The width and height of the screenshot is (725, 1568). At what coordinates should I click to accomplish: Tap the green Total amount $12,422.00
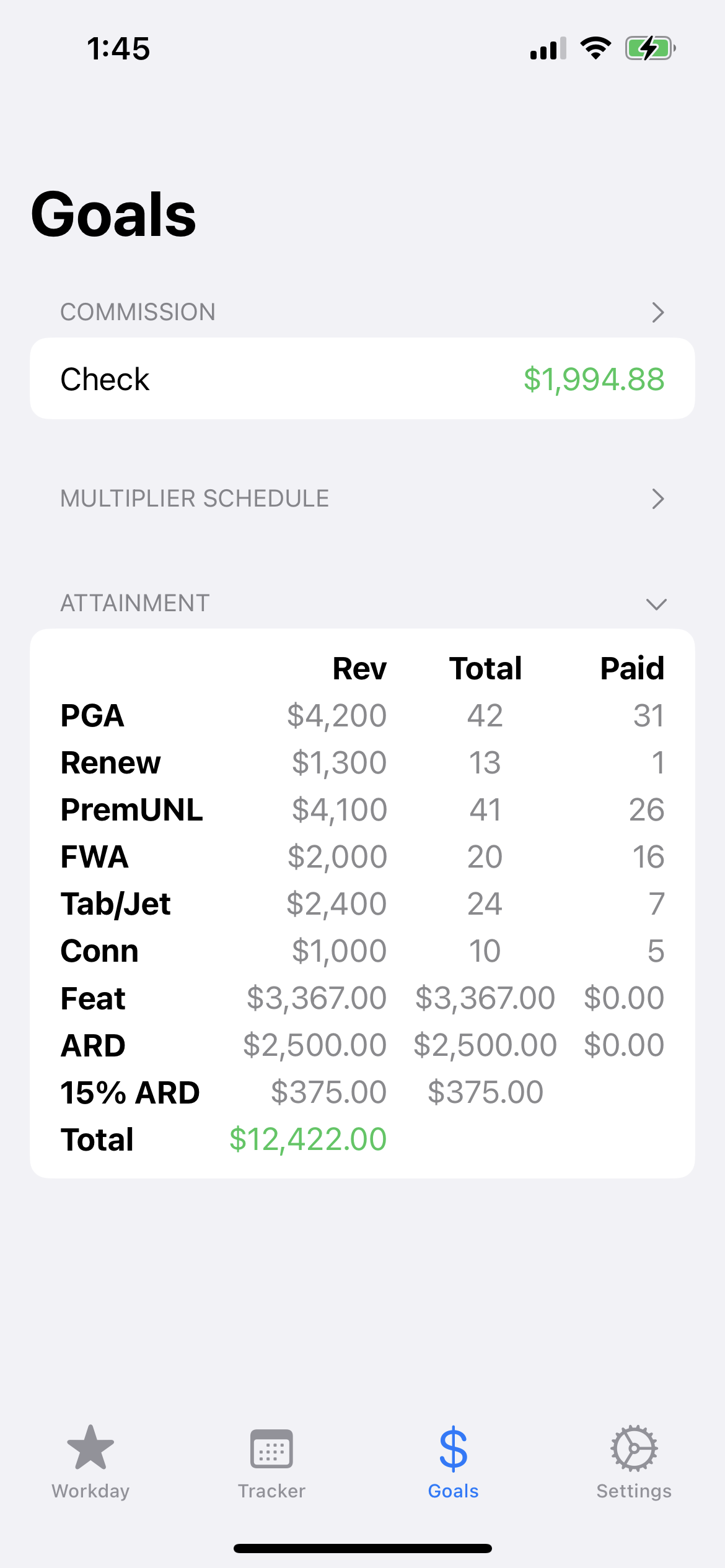coord(307,1138)
